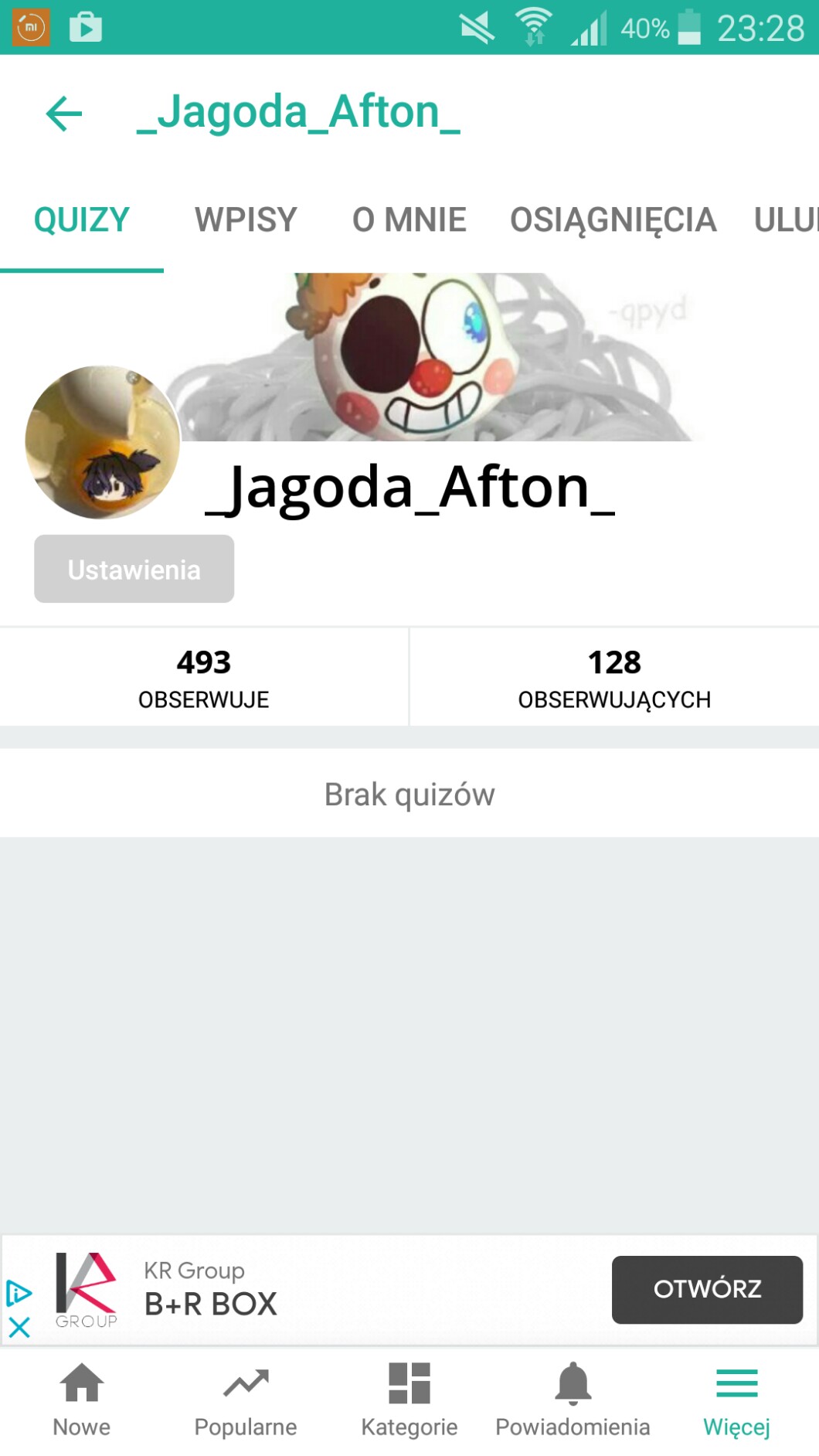Screen dimensions: 819x1456
Task: Show the 128 OBSERWUJĄCYCH list
Action: [x=614, y=677]
